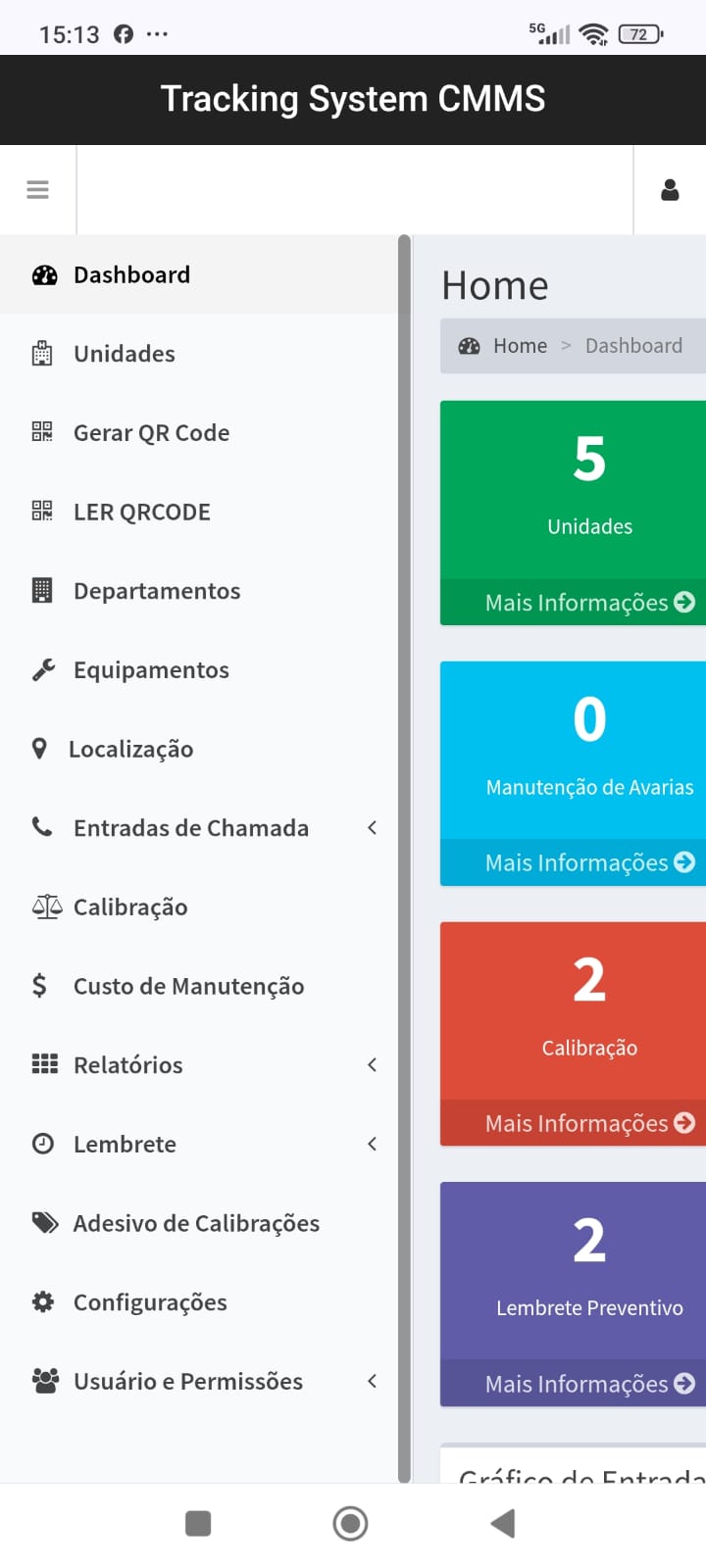Open Adesivo de Calibrações
This screenshot has width=706, height=1568.
(x=196, y=1223)
